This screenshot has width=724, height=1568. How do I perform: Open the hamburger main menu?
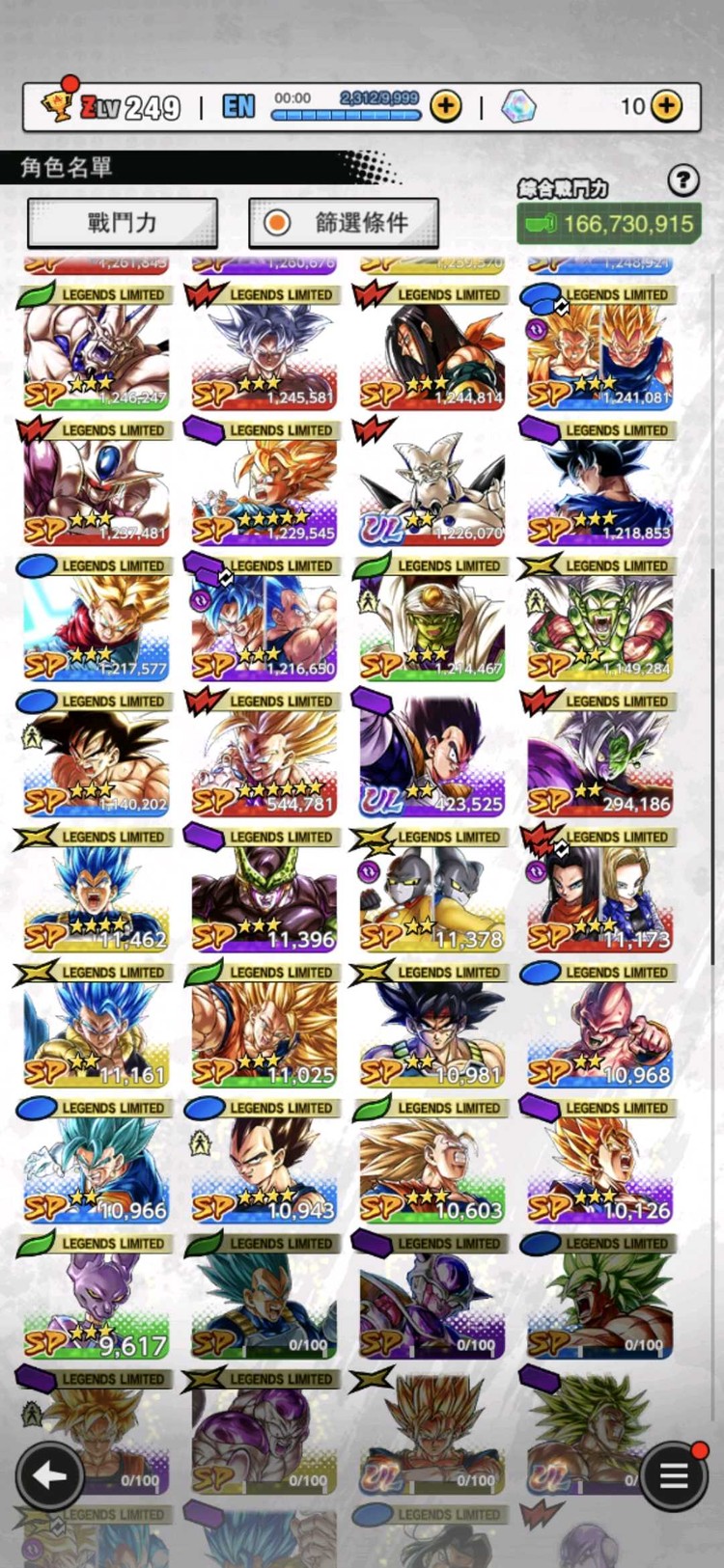[x=673, y=1474]
